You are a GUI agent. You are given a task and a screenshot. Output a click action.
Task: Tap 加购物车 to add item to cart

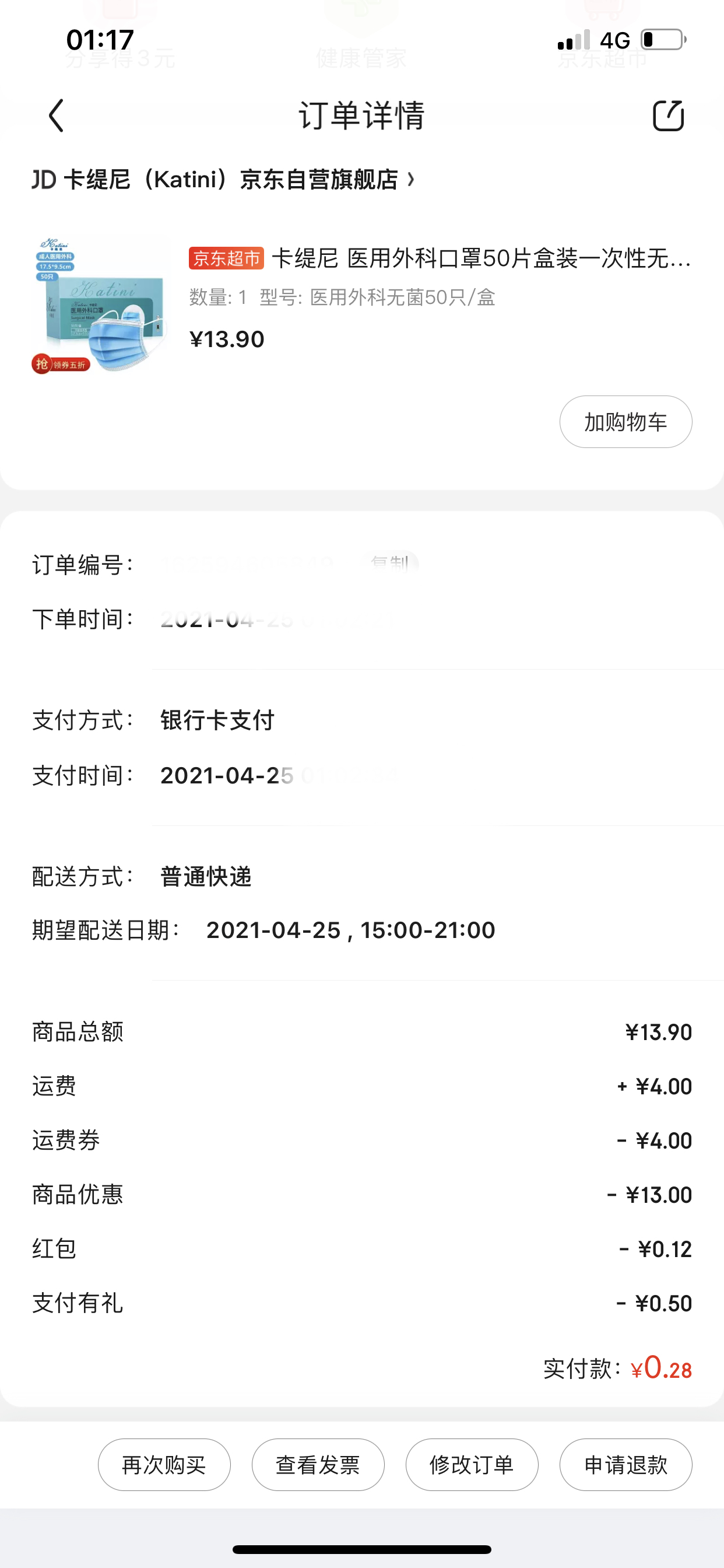625,421
